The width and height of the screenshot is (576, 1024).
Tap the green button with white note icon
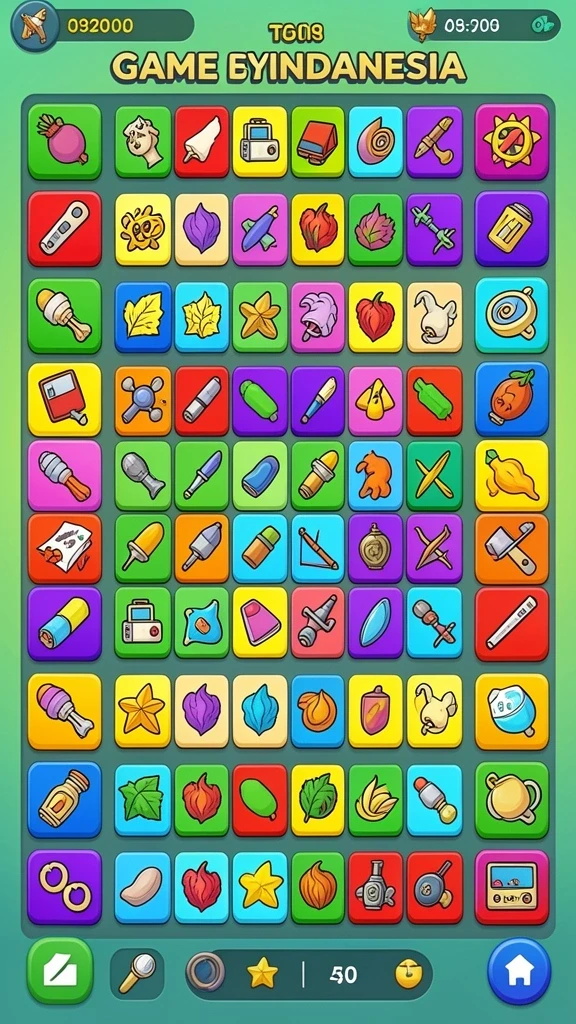click(60, 970)
